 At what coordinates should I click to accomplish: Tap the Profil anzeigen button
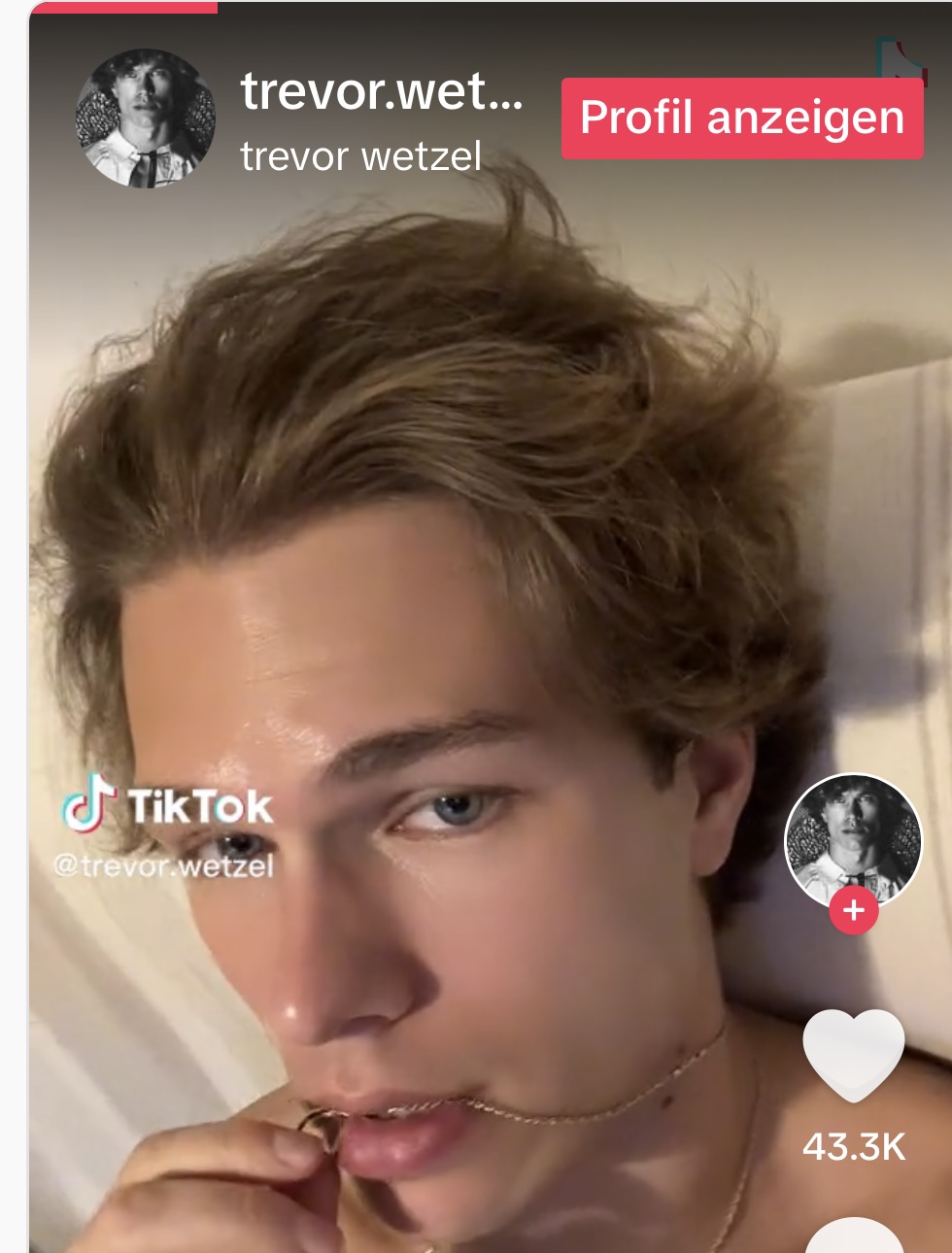coord(741,119)
